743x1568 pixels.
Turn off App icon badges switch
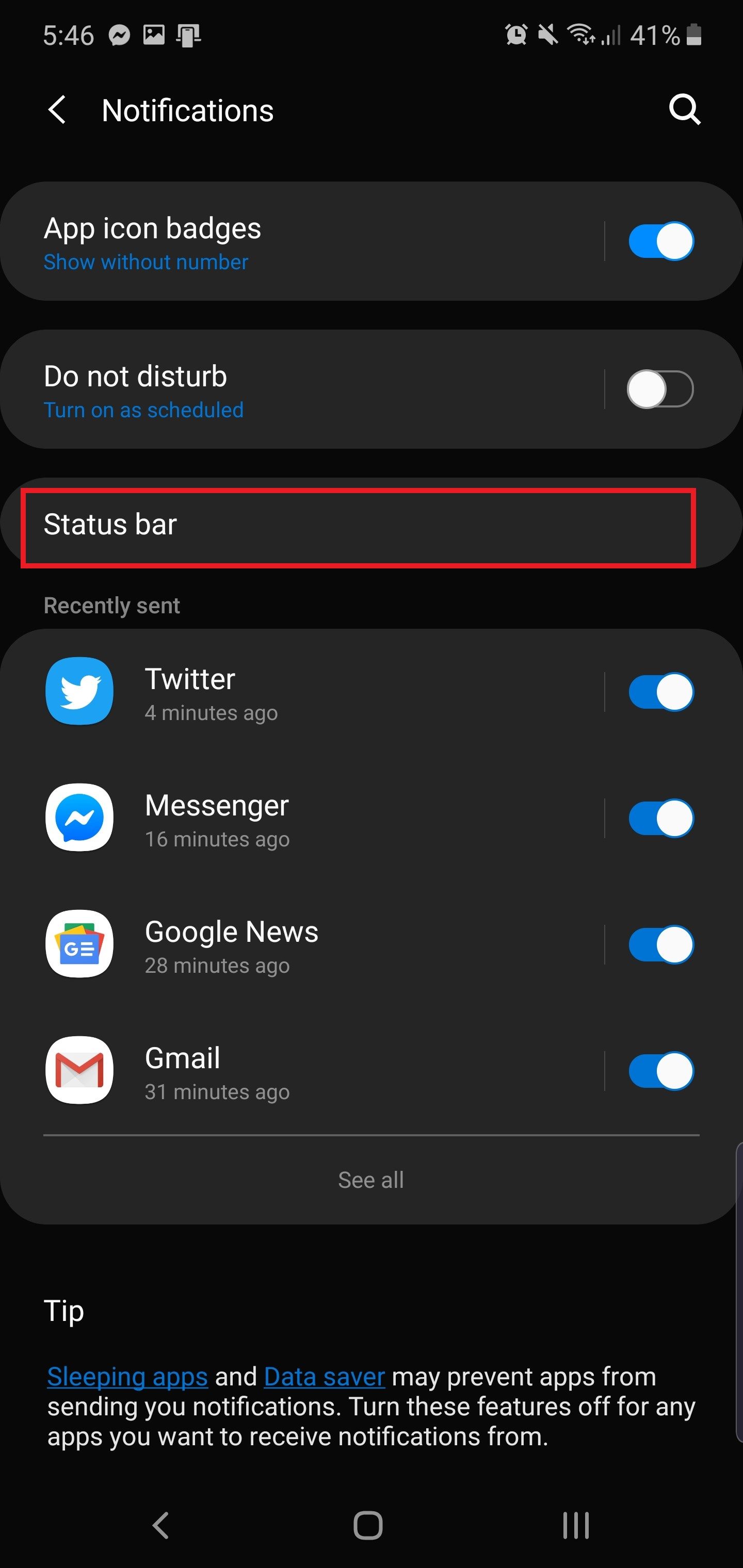(661, 242)
